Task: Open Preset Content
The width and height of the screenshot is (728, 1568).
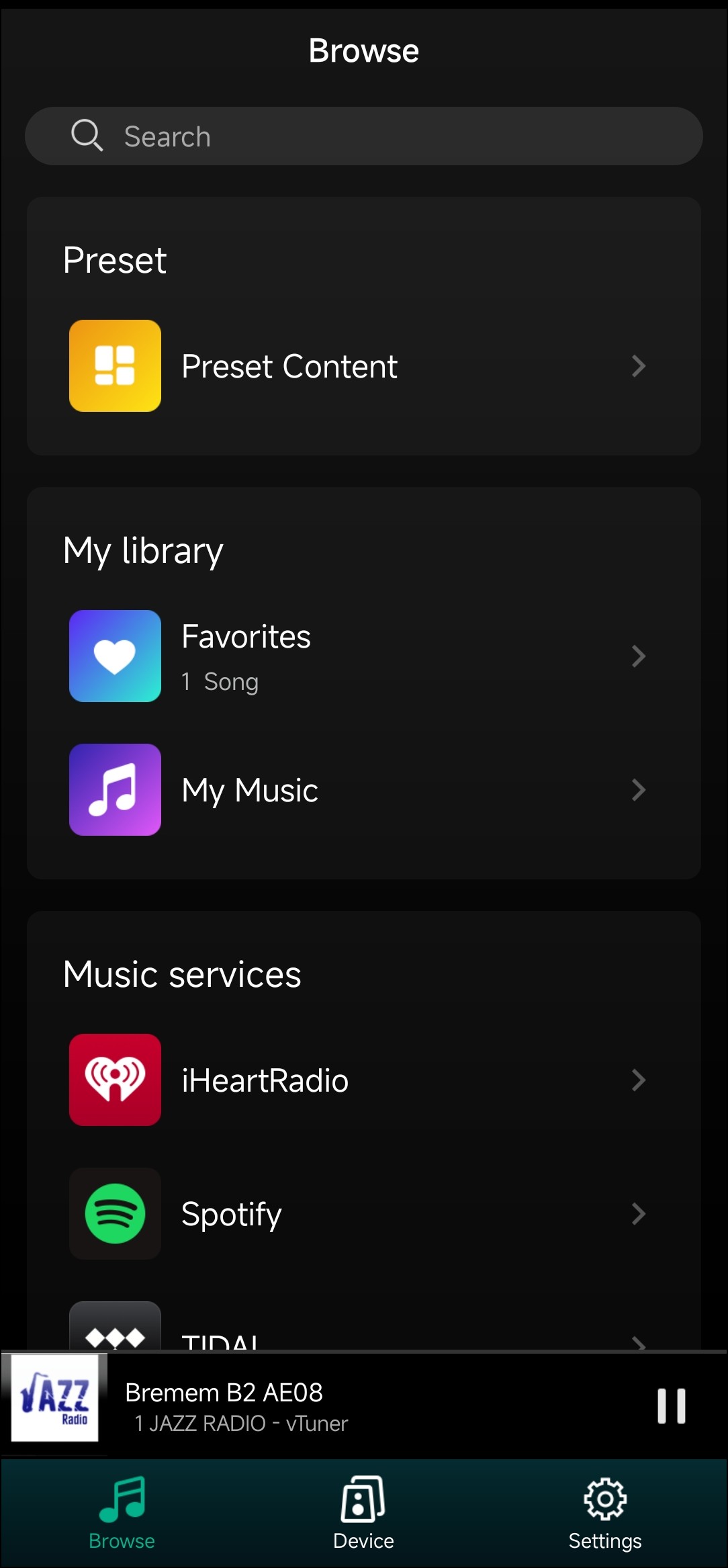Action: [x=363, y=366]
